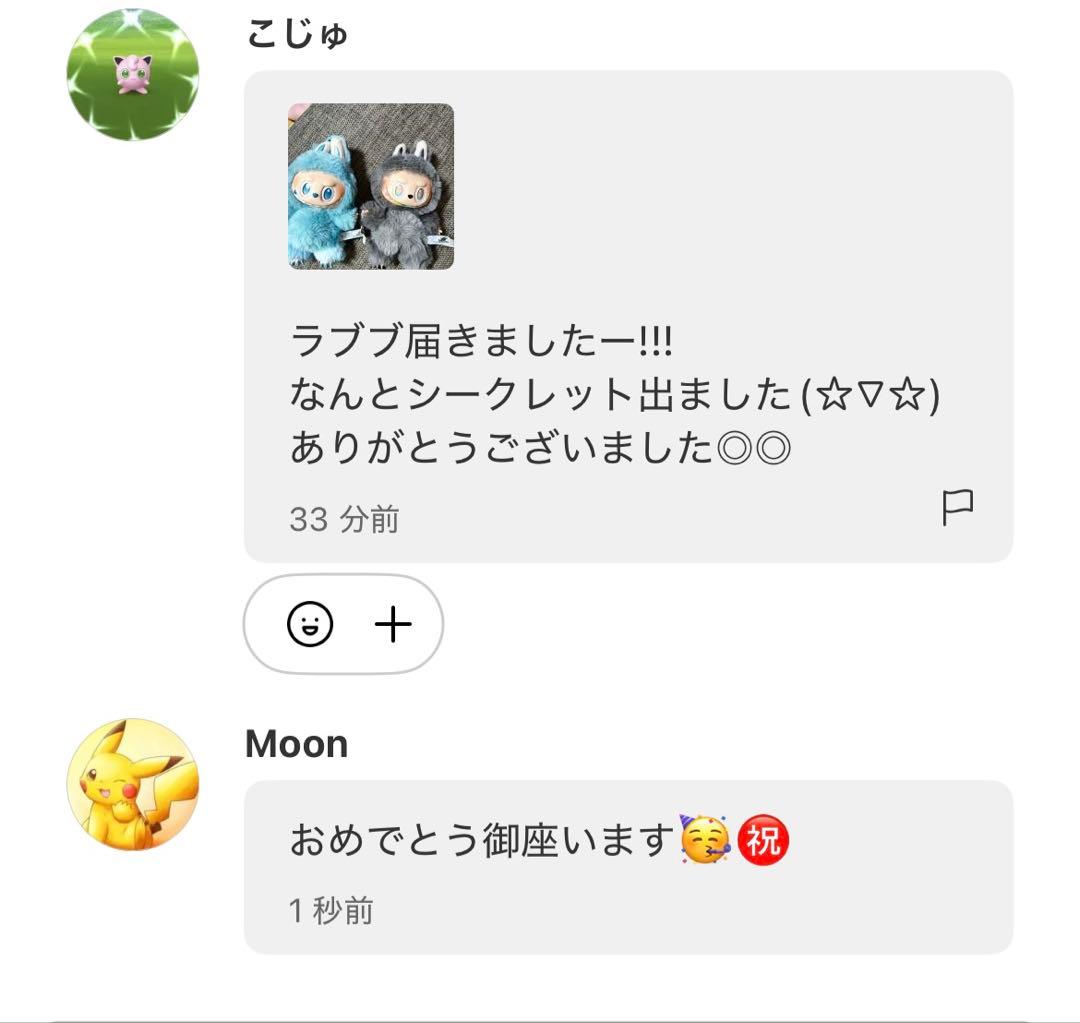Tap the username Moon
Screen dimensions: 1080x1023
click(296, 744)
